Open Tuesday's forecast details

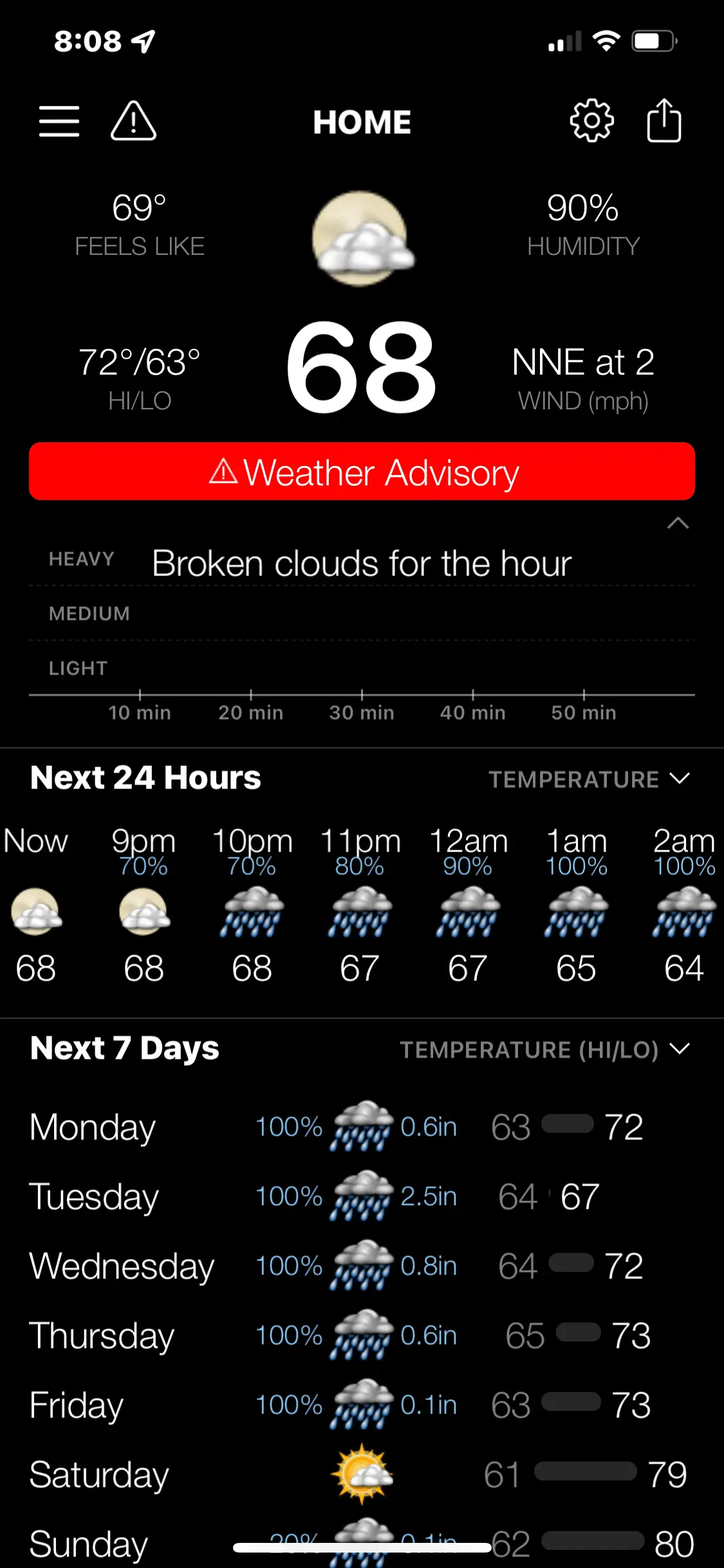coord(362,1197)
